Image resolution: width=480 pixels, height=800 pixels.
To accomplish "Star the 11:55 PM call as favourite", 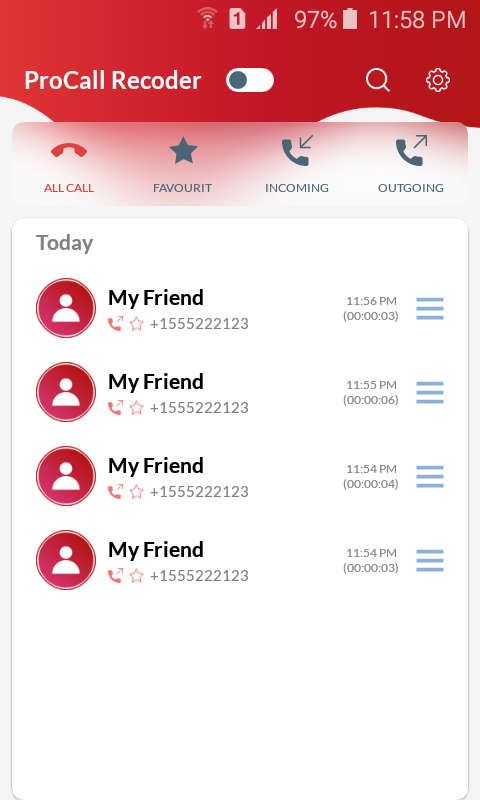I will [136, 408].
